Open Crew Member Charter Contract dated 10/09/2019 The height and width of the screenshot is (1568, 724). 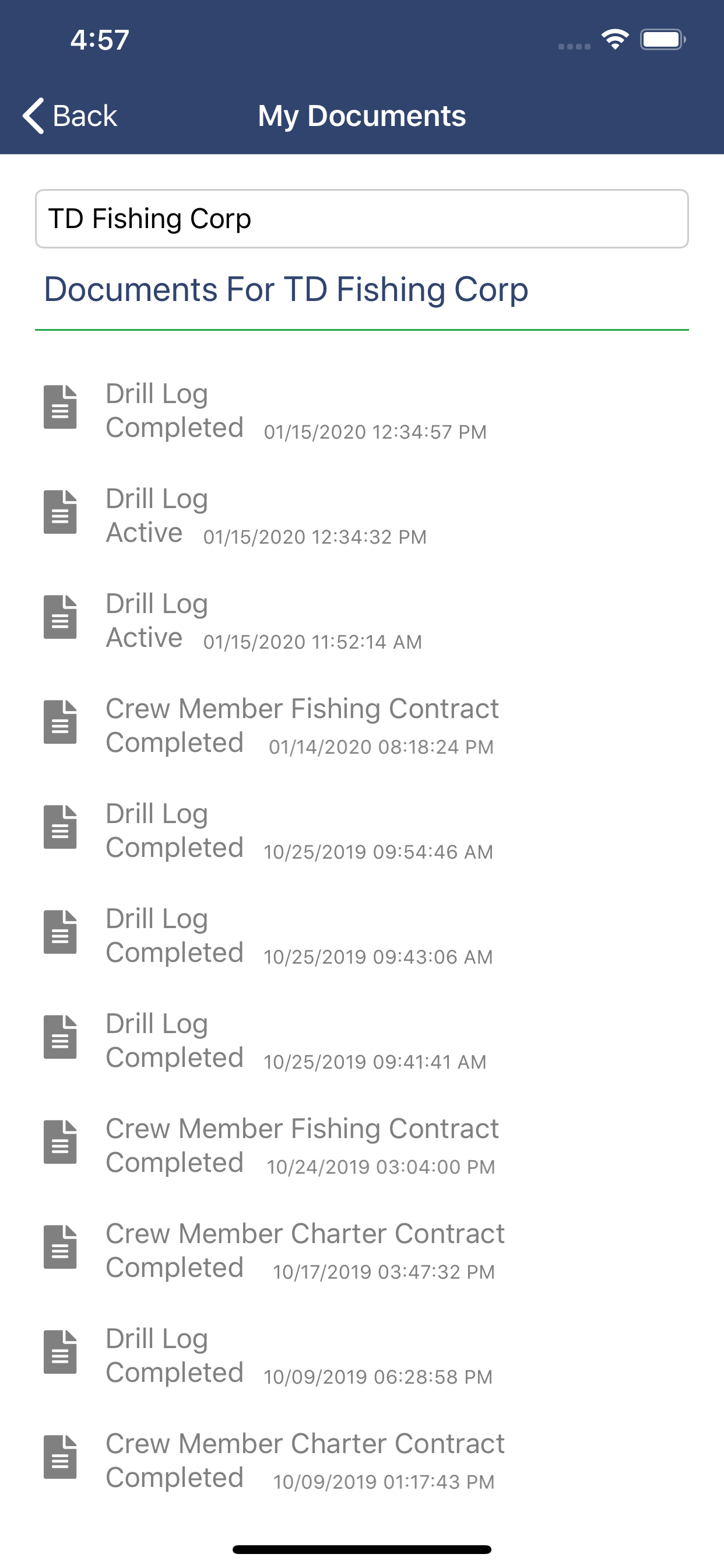[x=362, y=1460]
